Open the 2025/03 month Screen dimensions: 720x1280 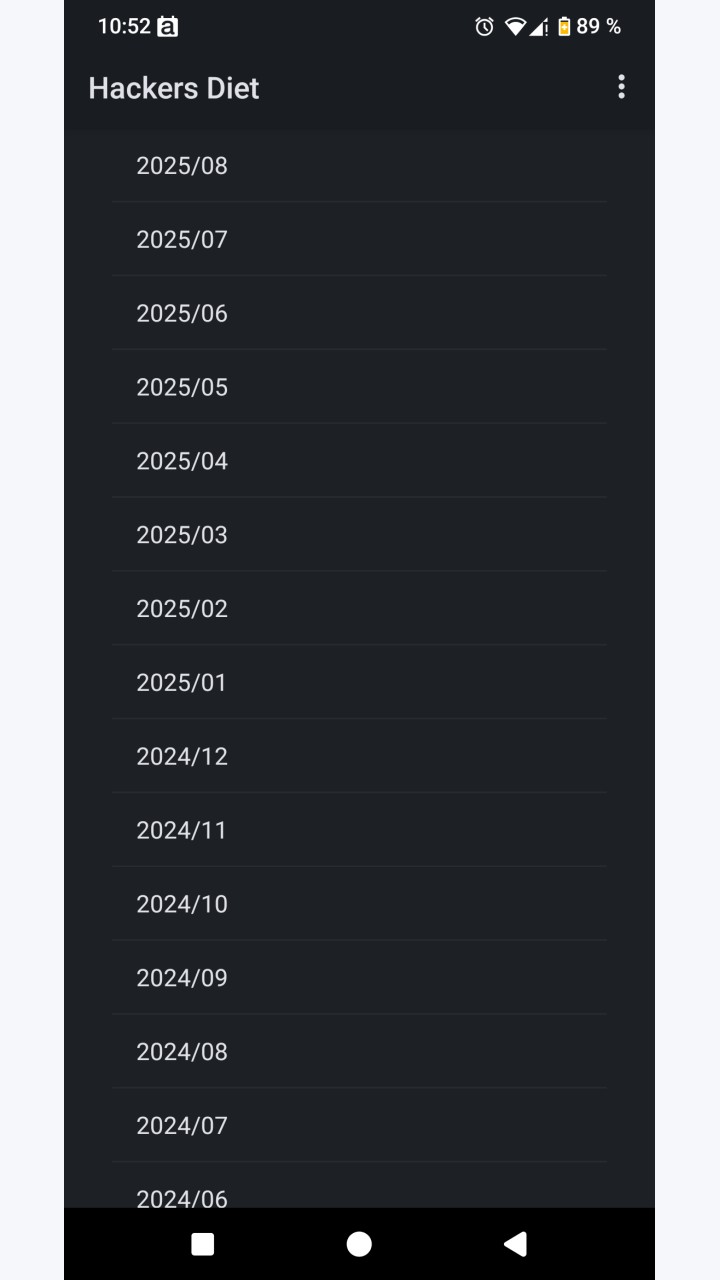(x=359, y=535)
